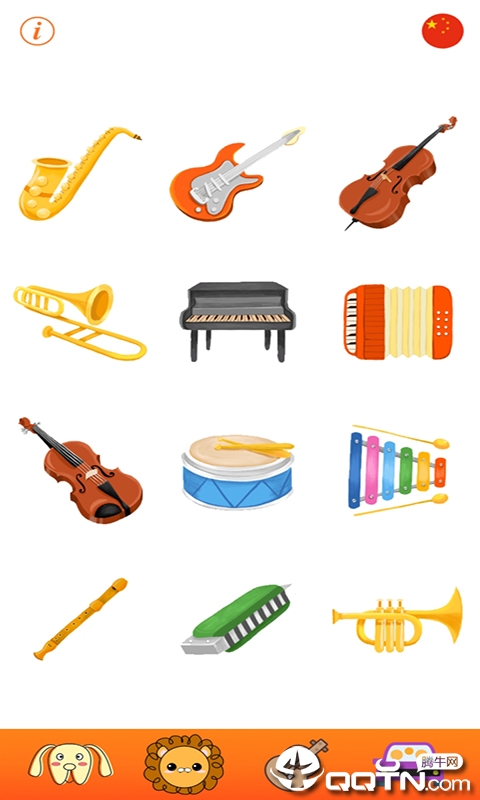The width and height of the screenshot is (480, 800).
Task: Select the grand piano
Action: (x=237, y=321)
